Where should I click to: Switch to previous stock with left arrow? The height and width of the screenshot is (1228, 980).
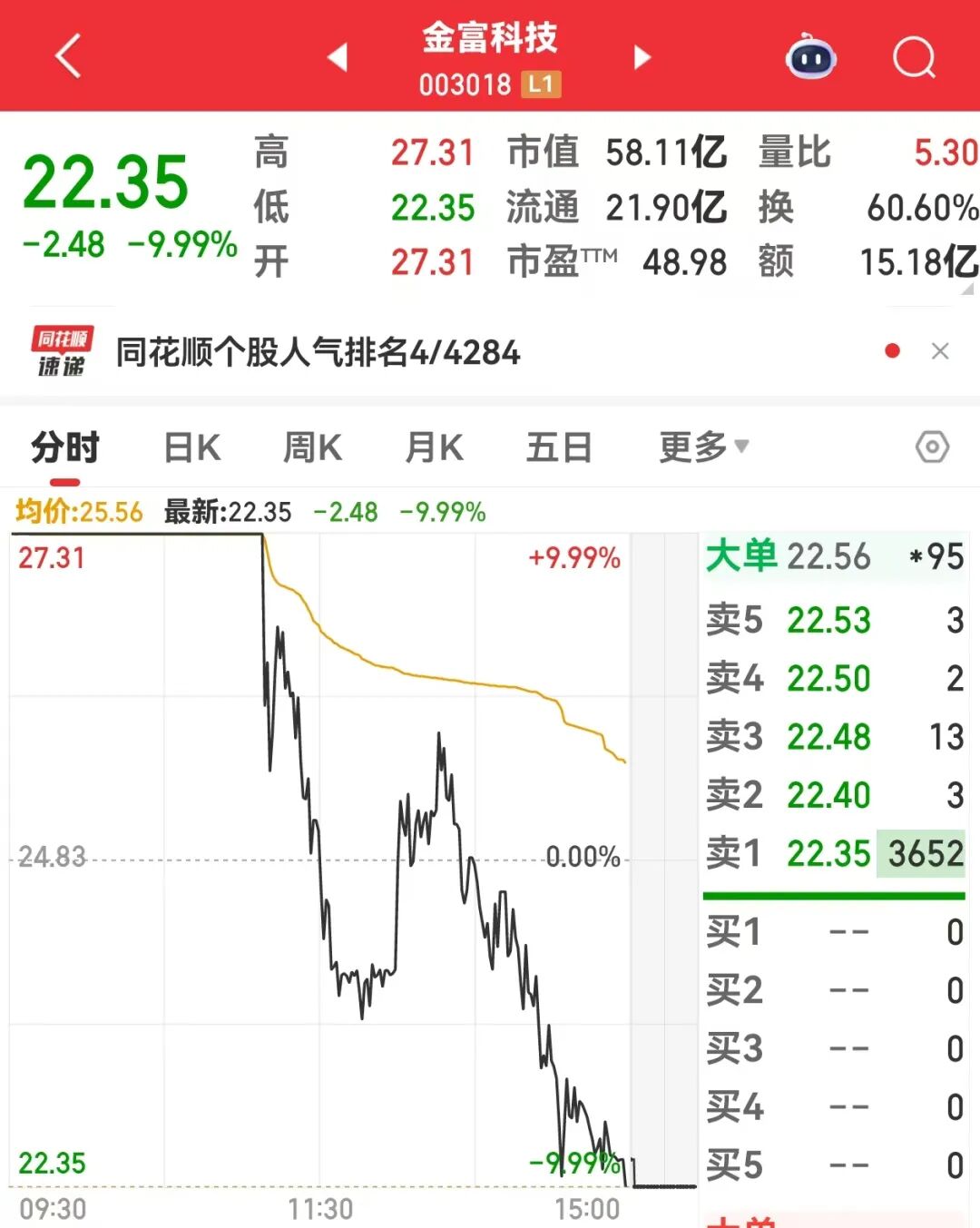[338, 56]
